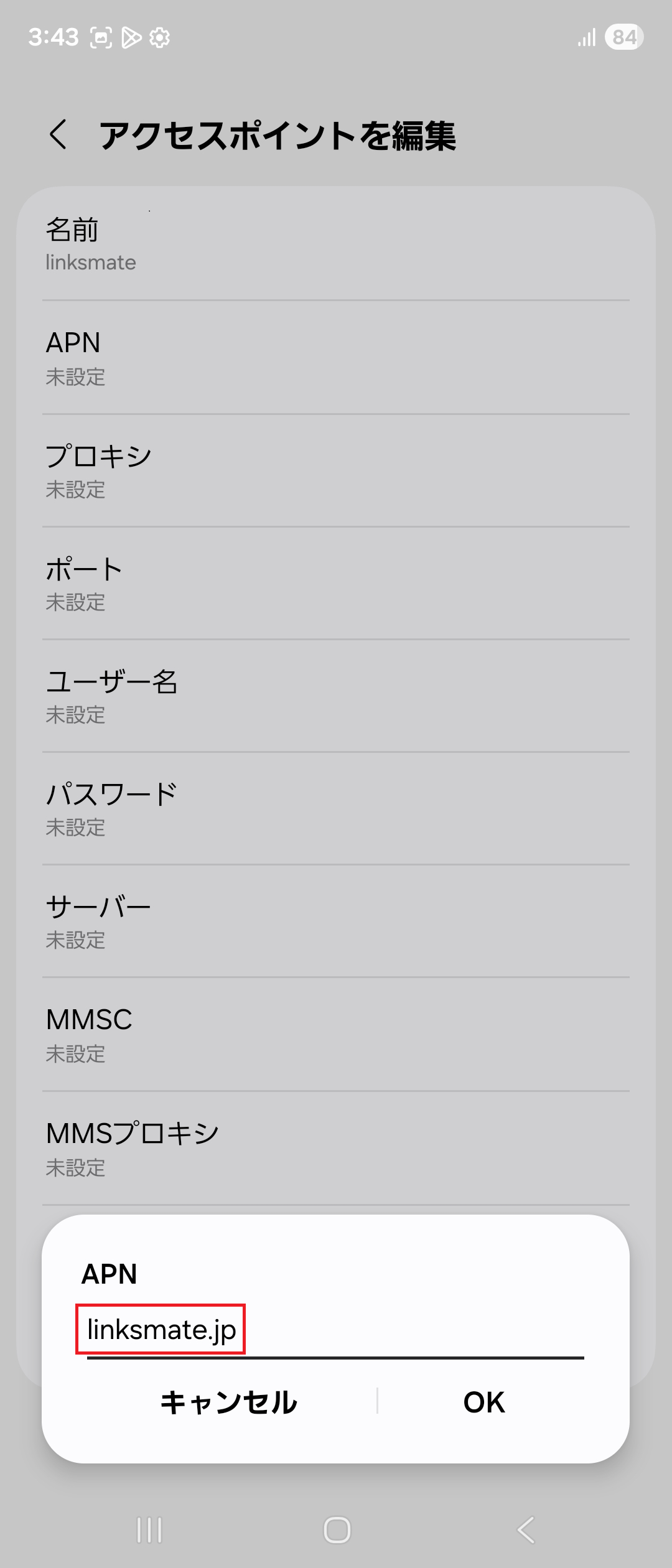This screenshot has width=672, height=1568.
Task: Open the サーバー setting
Action: pos(336,922)
